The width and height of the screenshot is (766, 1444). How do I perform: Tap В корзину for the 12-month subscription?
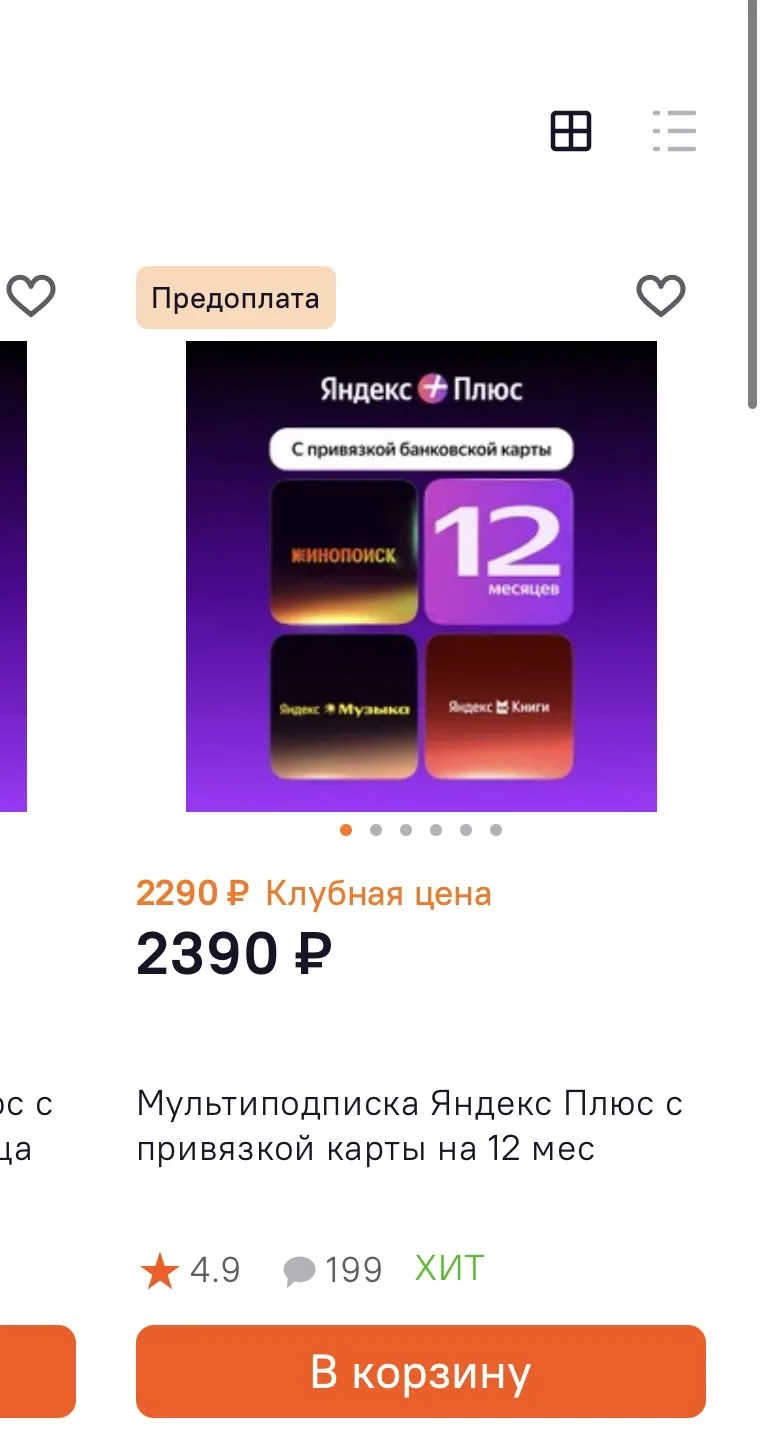421,1372
